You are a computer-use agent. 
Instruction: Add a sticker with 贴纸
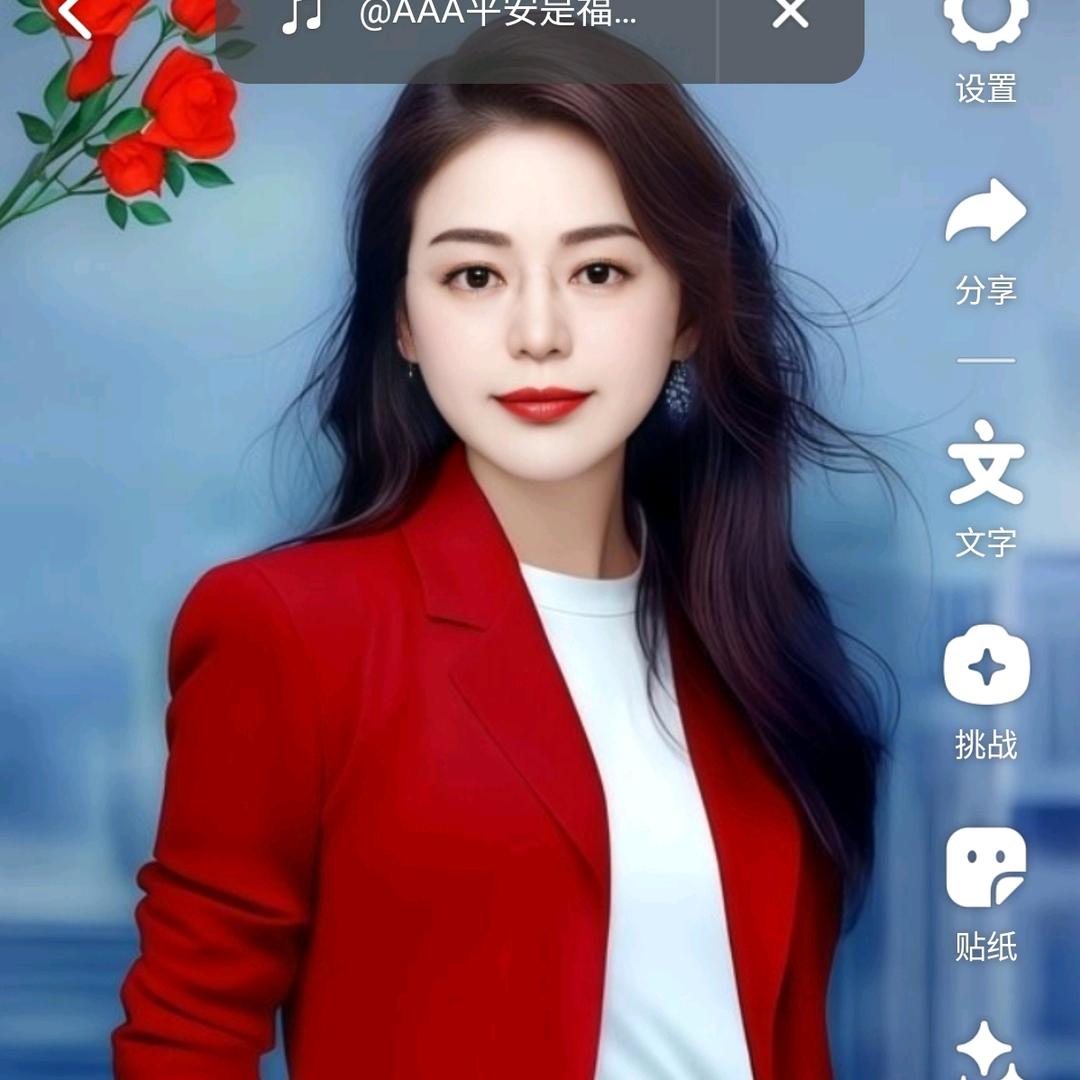986,890
